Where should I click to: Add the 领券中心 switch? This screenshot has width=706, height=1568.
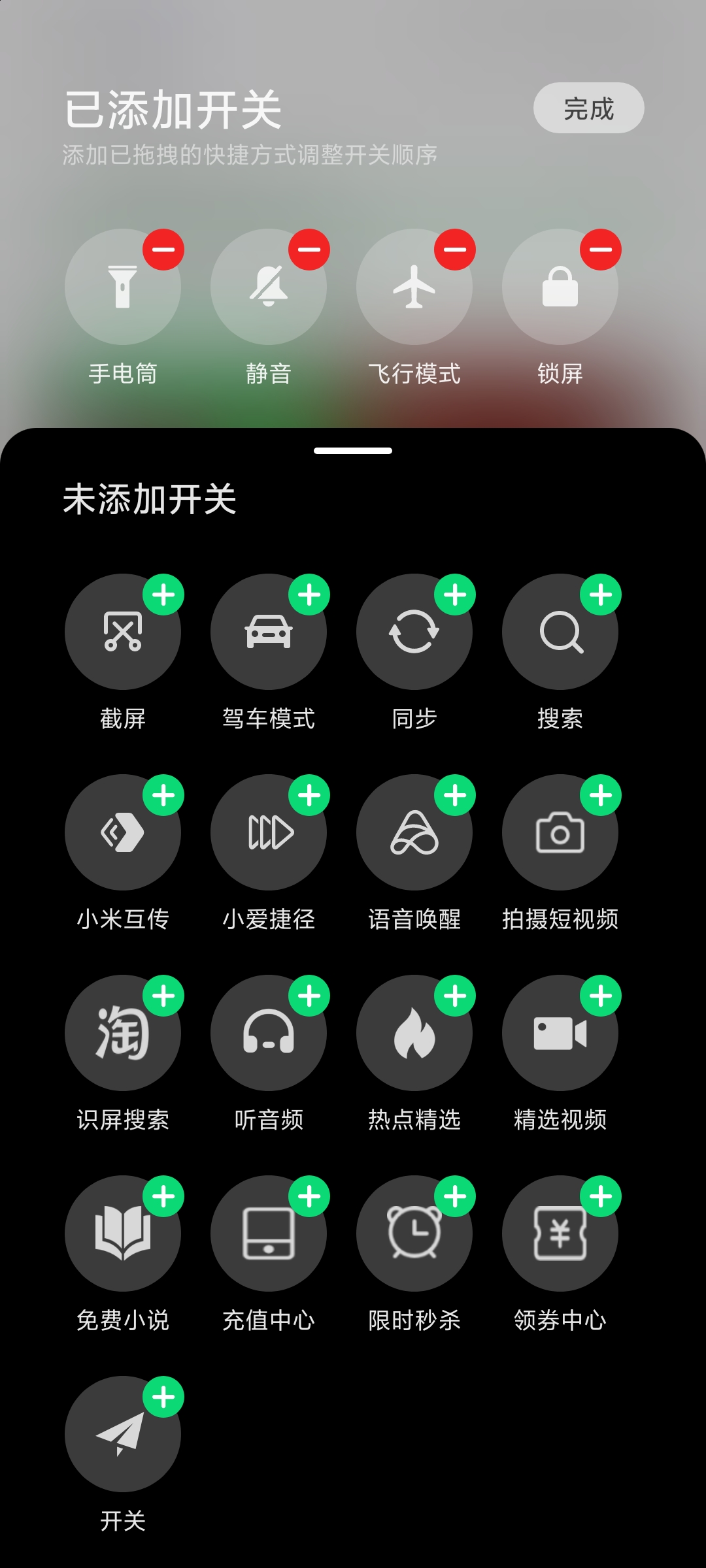point(601,1196)
